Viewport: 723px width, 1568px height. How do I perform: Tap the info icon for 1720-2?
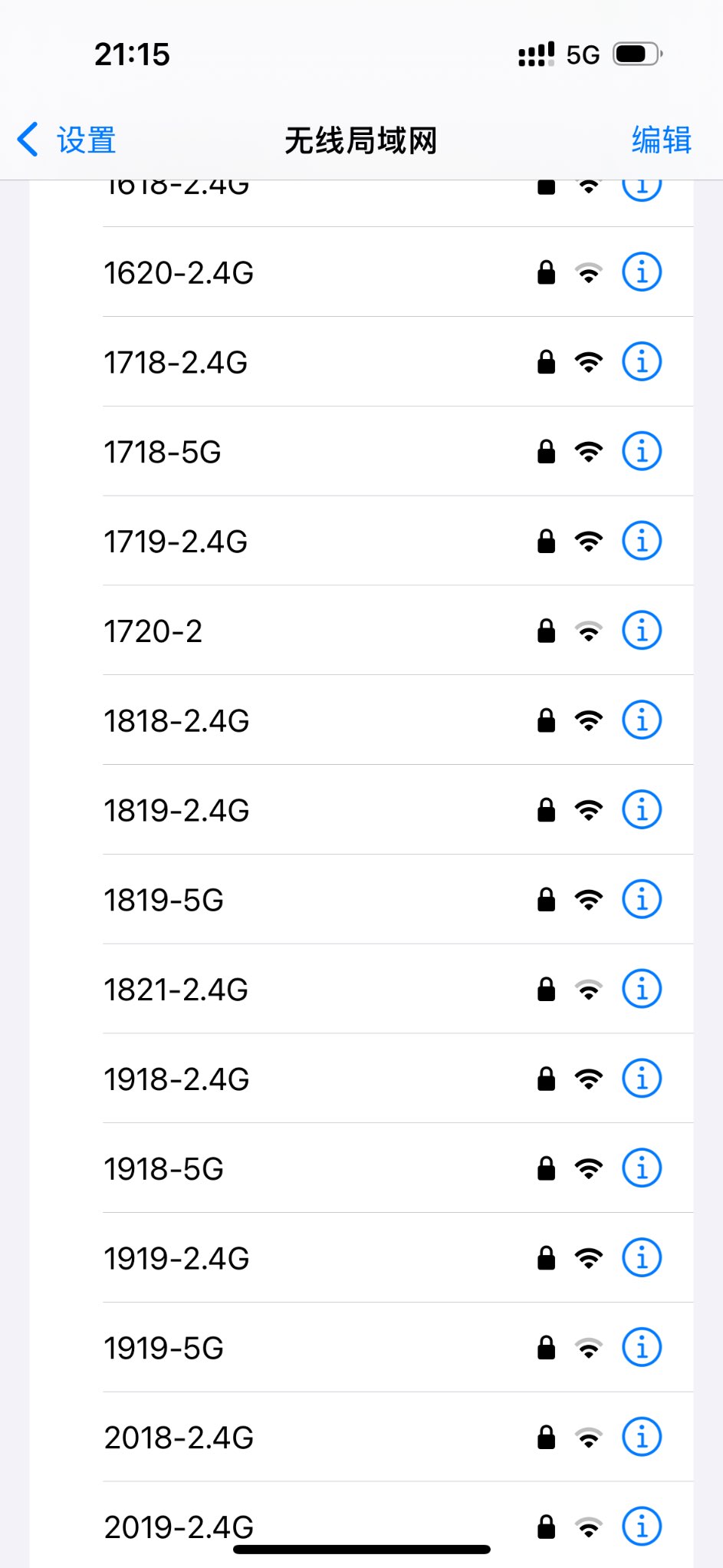pyautogui.click(x=642, y=631)
